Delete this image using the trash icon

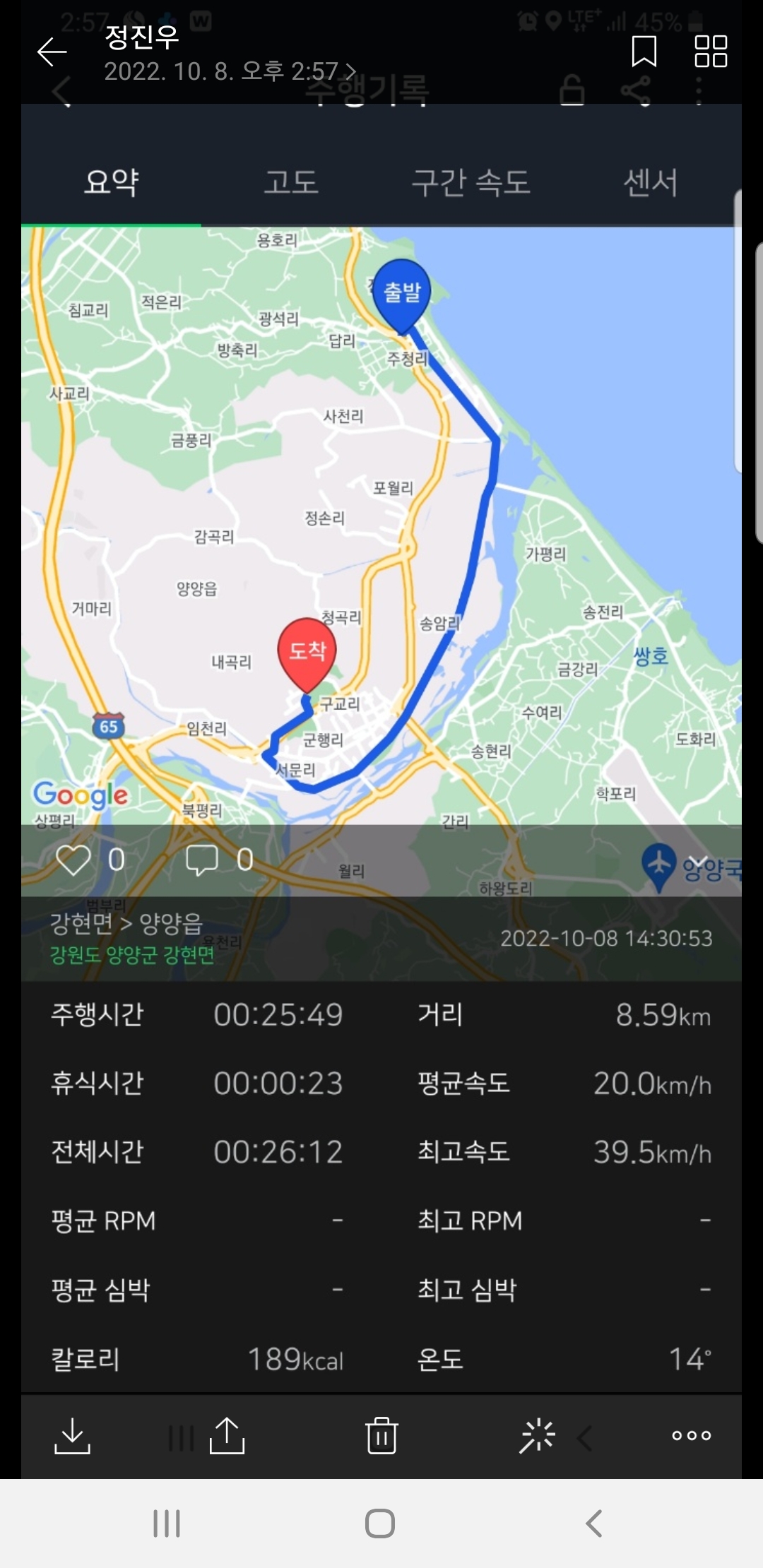pyautogui.click(x=381, y=1435)
